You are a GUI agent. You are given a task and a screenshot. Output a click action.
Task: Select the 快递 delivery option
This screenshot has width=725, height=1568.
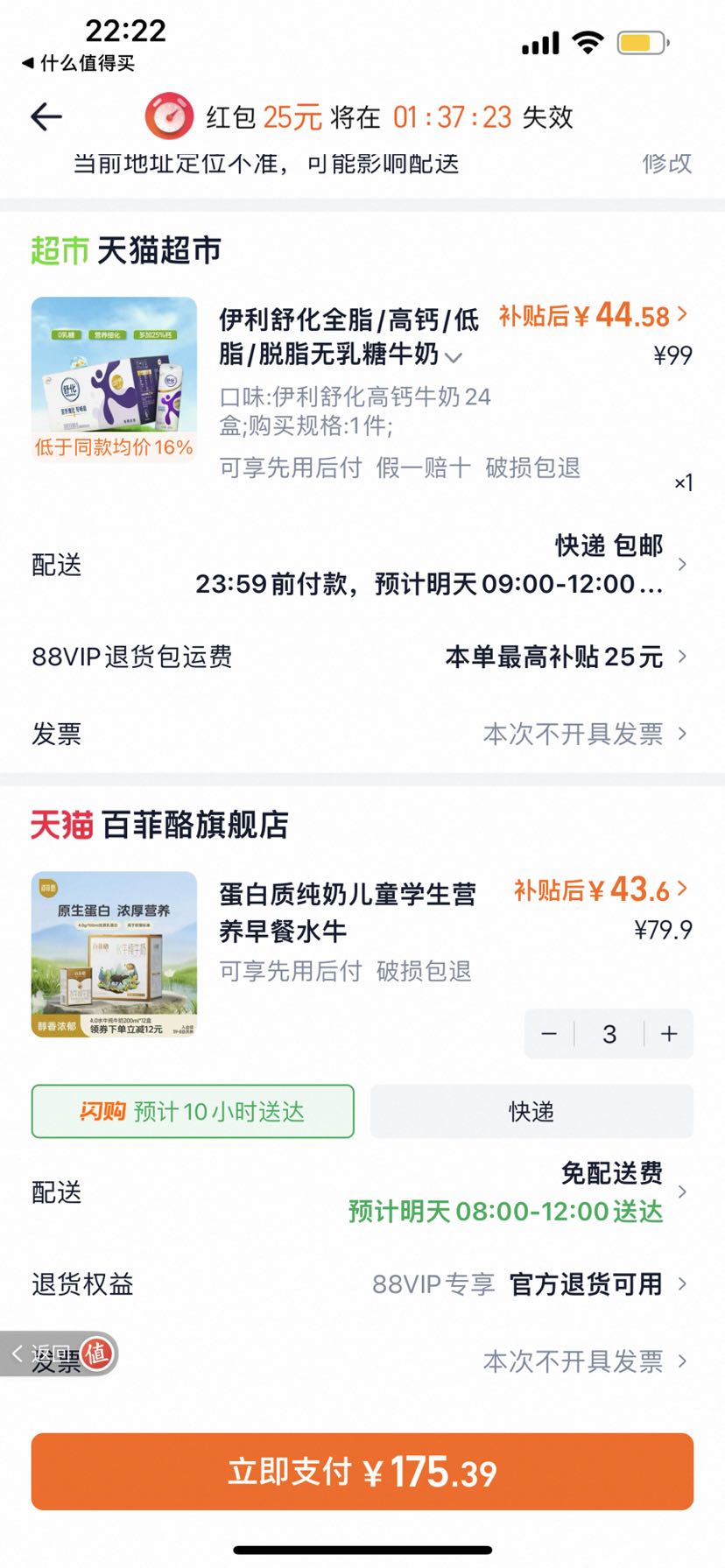point(531,1111)
